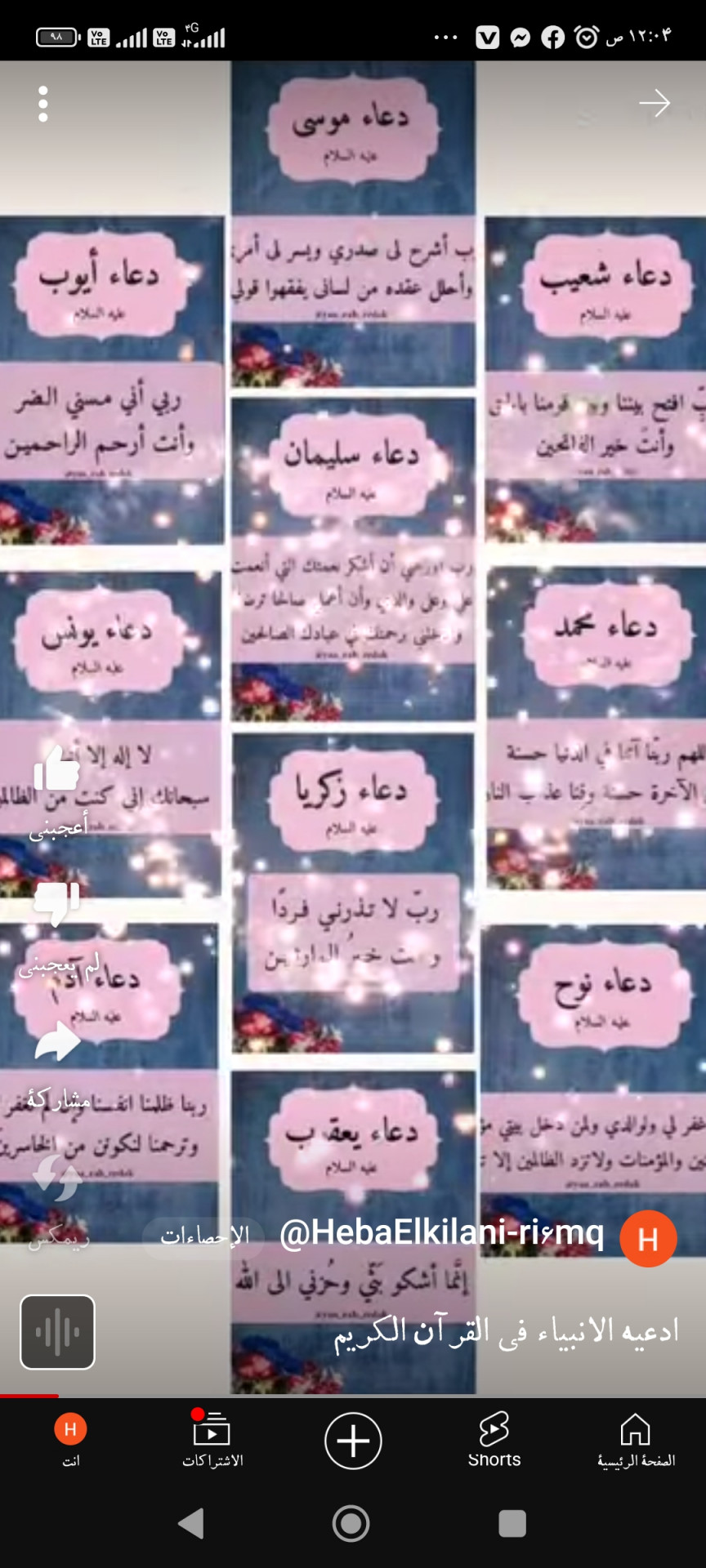The width and height of the screenshot is (706, 1568).
Task: Open HebaElkilani channel handle
Action: pos(441,1233)
